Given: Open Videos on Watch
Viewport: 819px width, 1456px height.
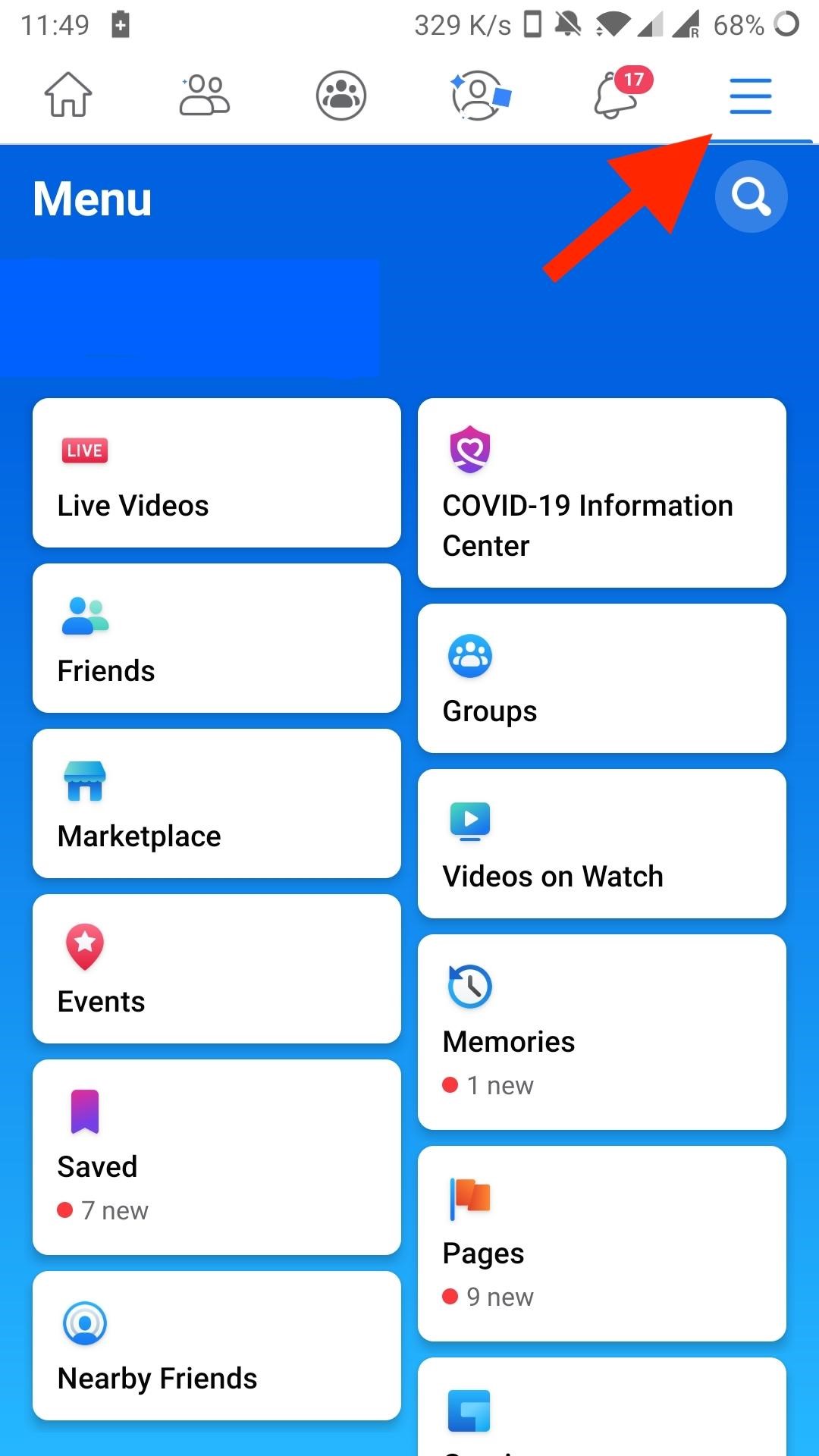Looking at the screenshot, I should (x=602, y=843).
